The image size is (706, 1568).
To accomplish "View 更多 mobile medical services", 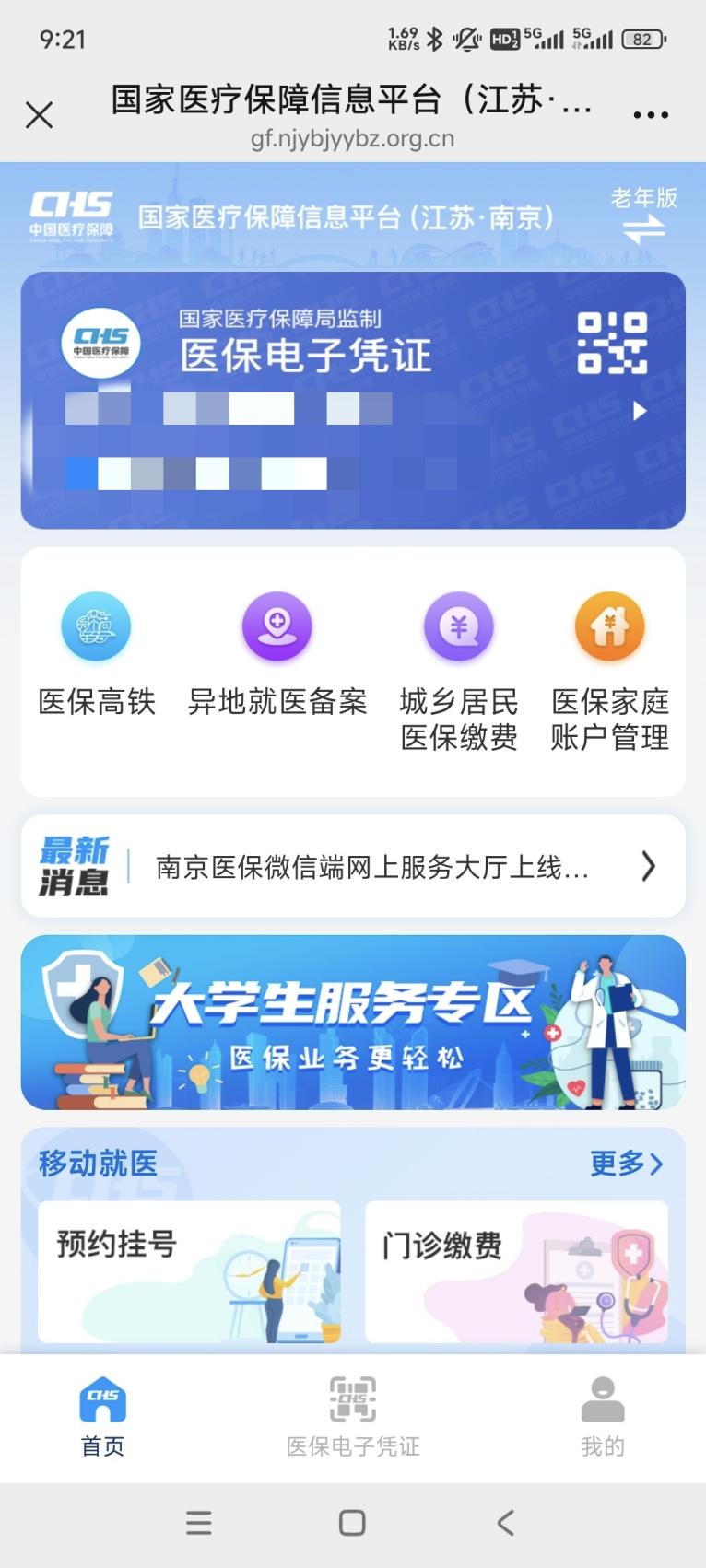I will (626, 1164).
